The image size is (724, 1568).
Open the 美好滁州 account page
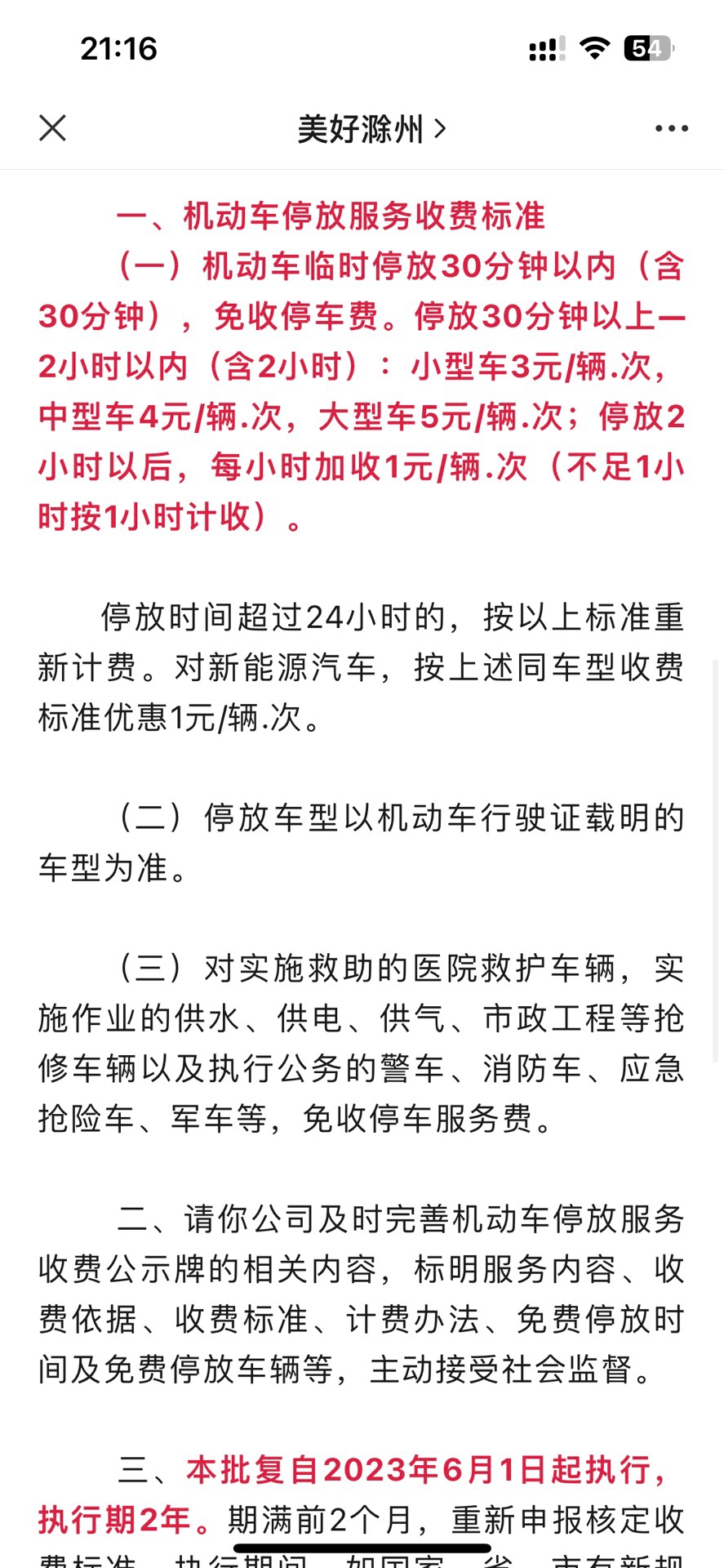pos(371,129)
